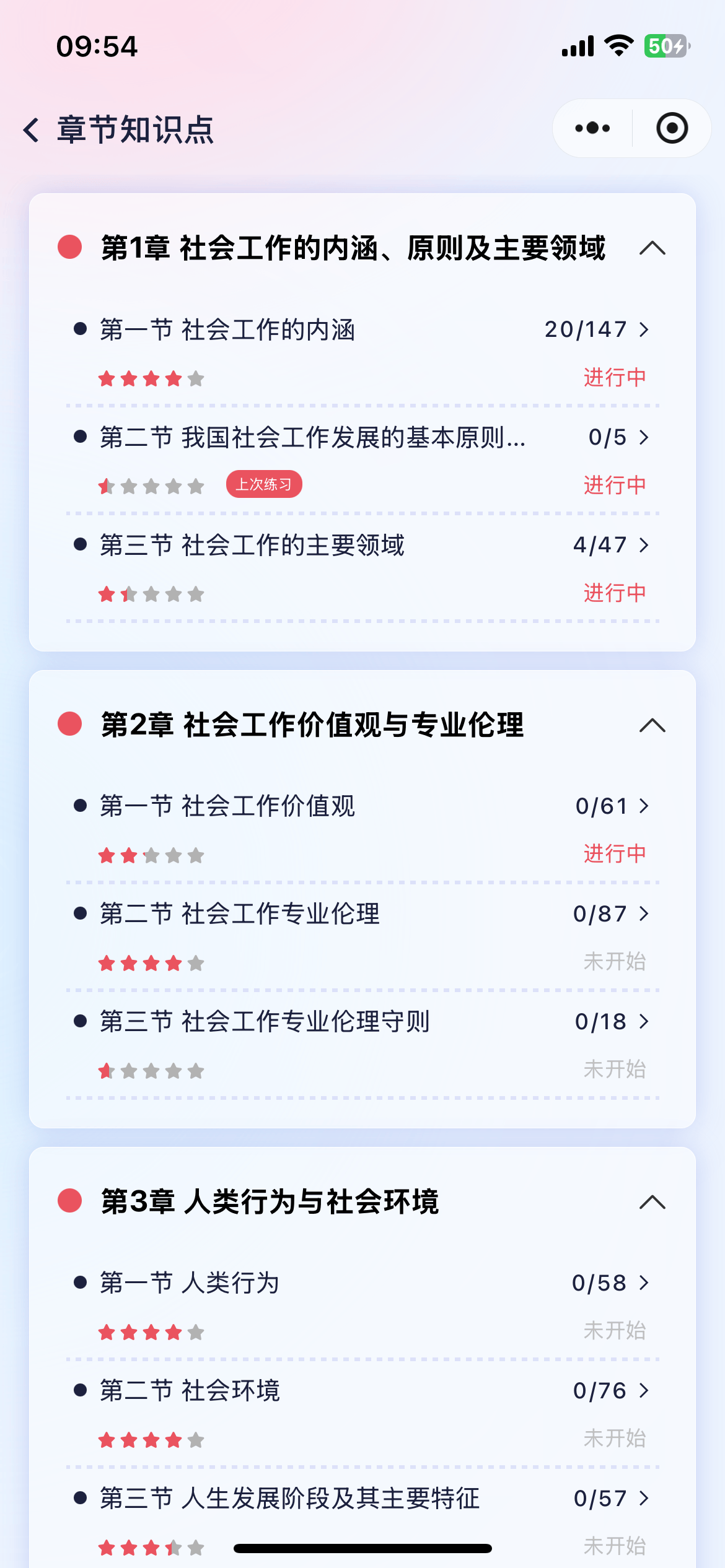Open 第三节 社会工作的主要领域
Viewport: 725px width, 1568px height.
tap(253, 545)
